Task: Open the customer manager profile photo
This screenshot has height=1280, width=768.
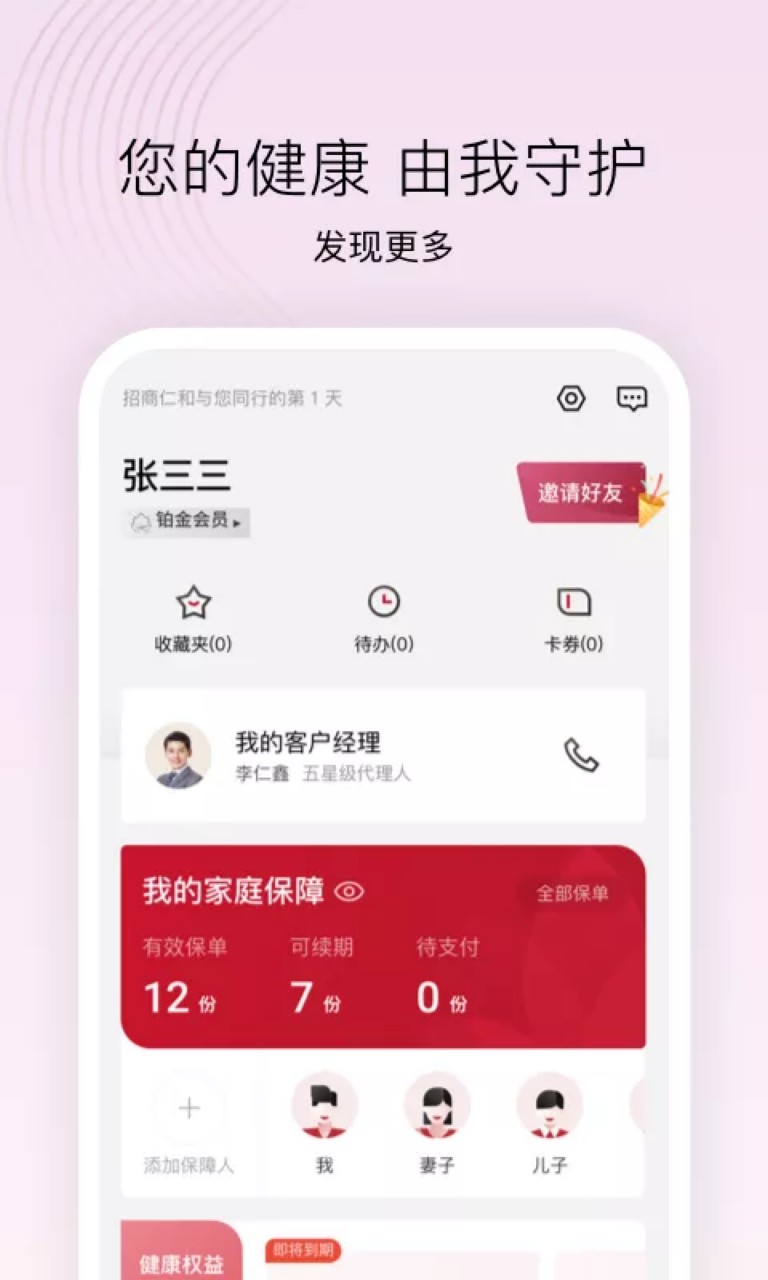Action: (x=176, y=755)
